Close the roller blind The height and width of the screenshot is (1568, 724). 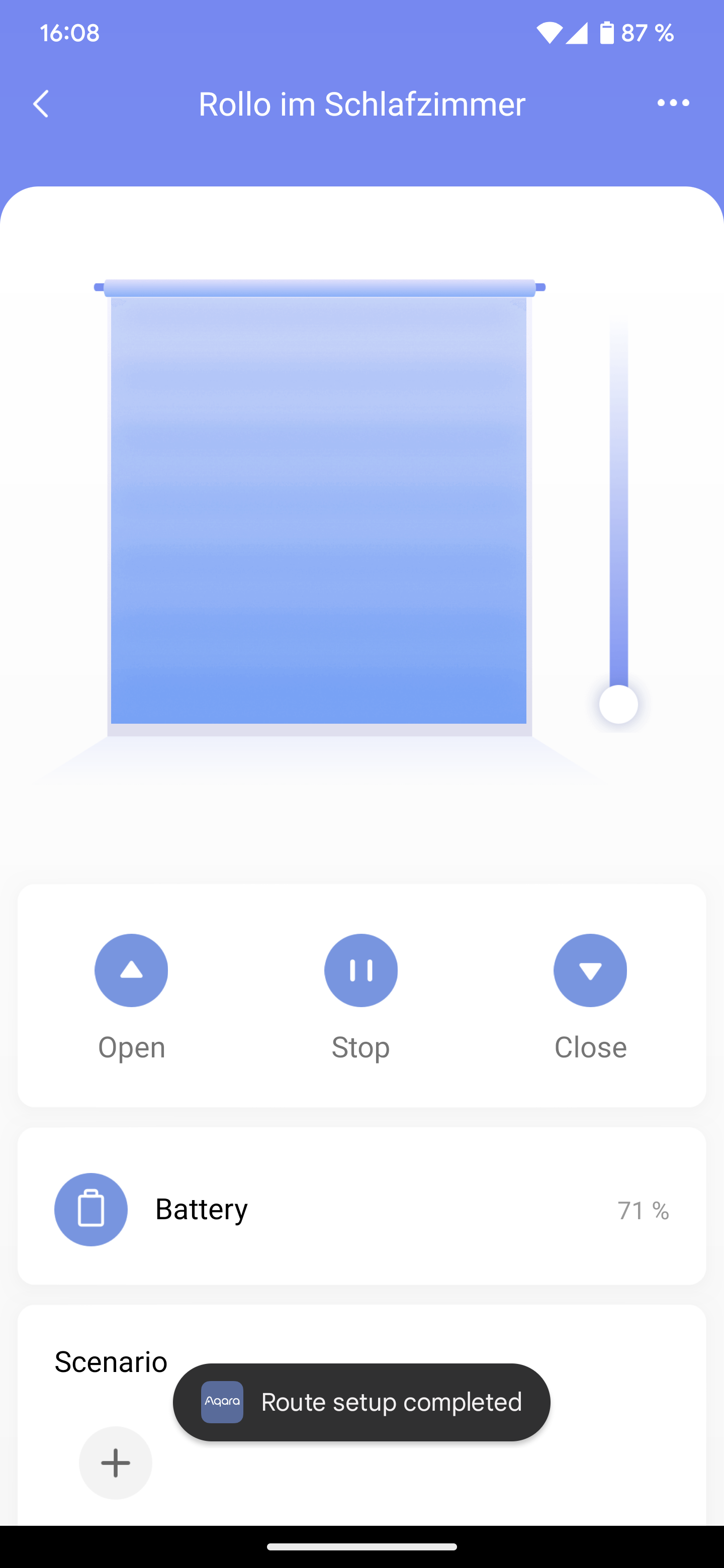pyautogui.click(x=590, y=970)
